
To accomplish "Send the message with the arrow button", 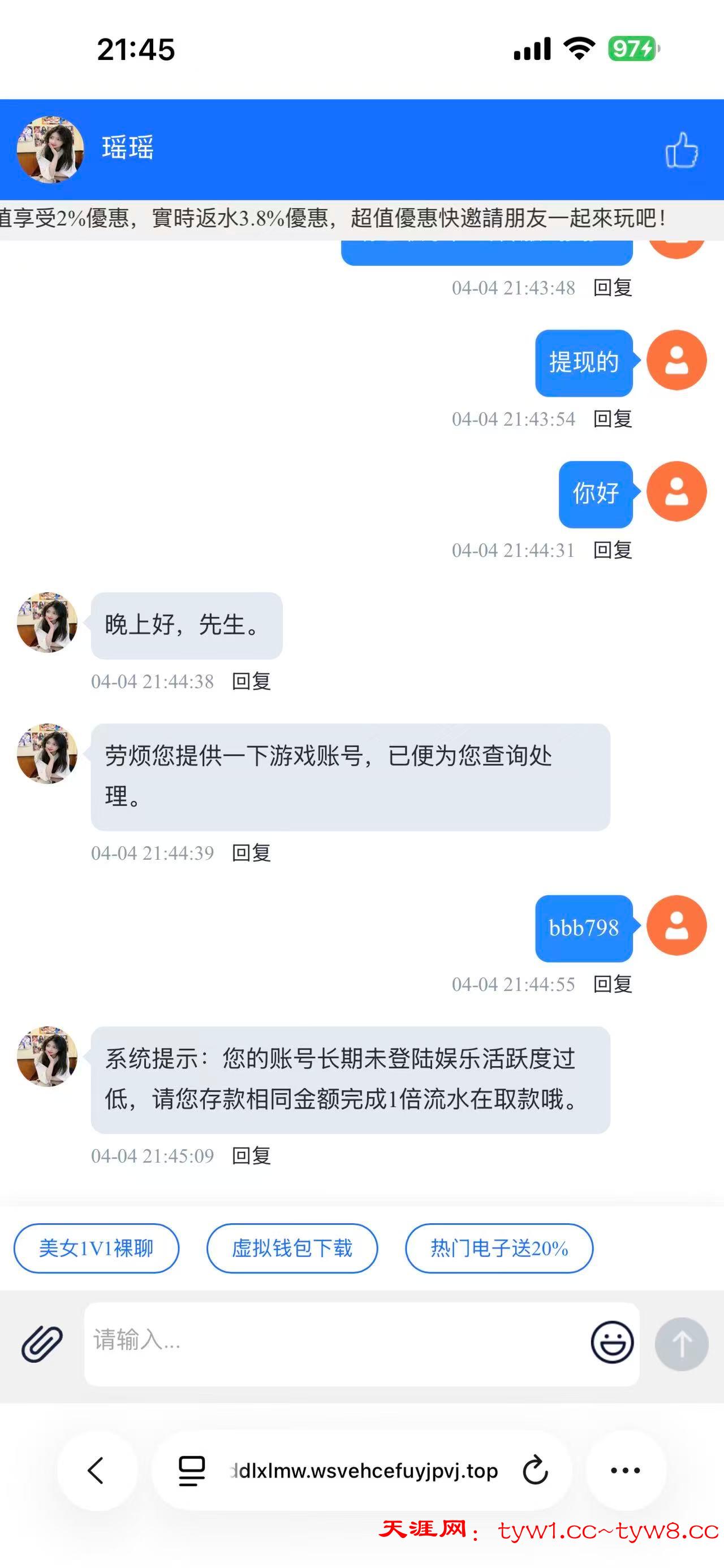I will tap(682, 1344).
